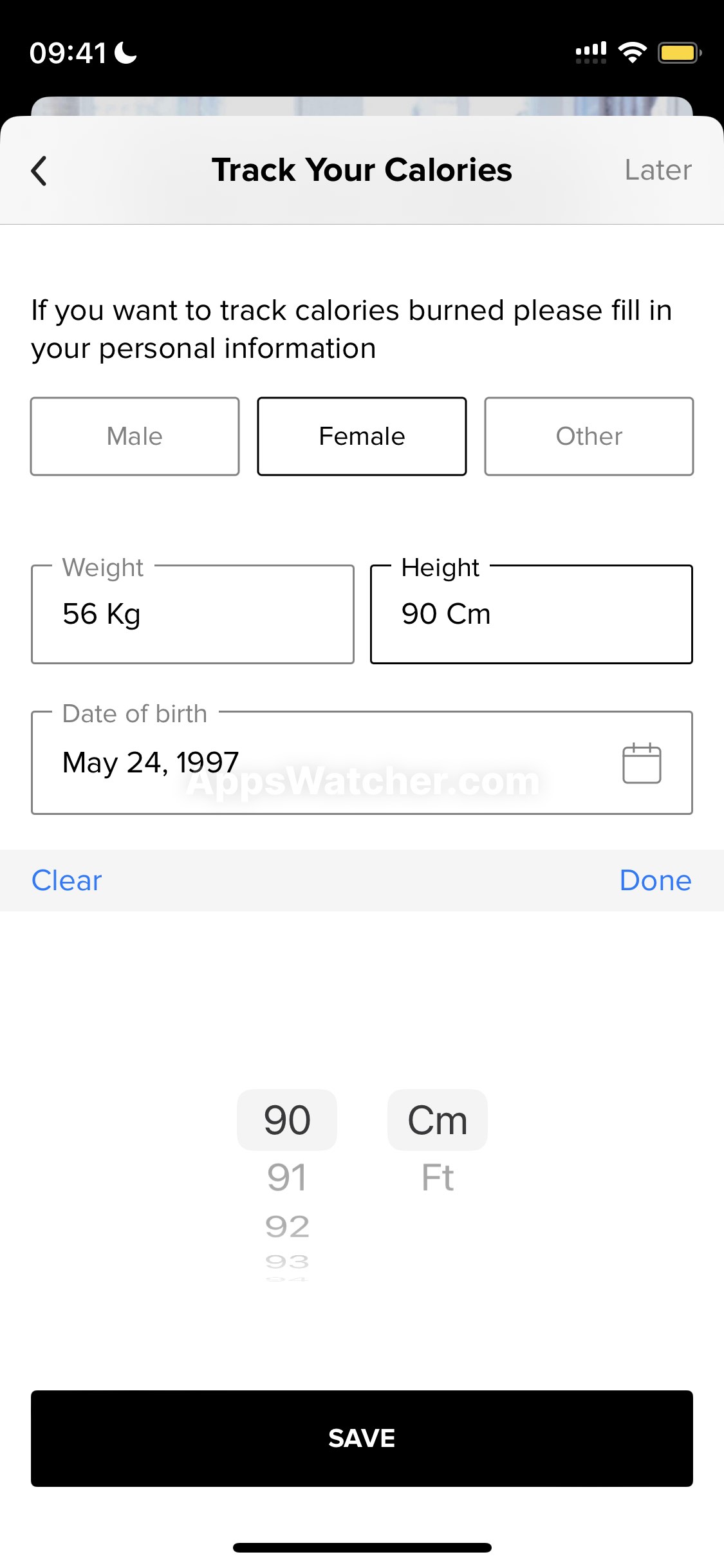Go back using the back arrow
The height and width of the screenshot is (1568, 724).
click(39, 171)
